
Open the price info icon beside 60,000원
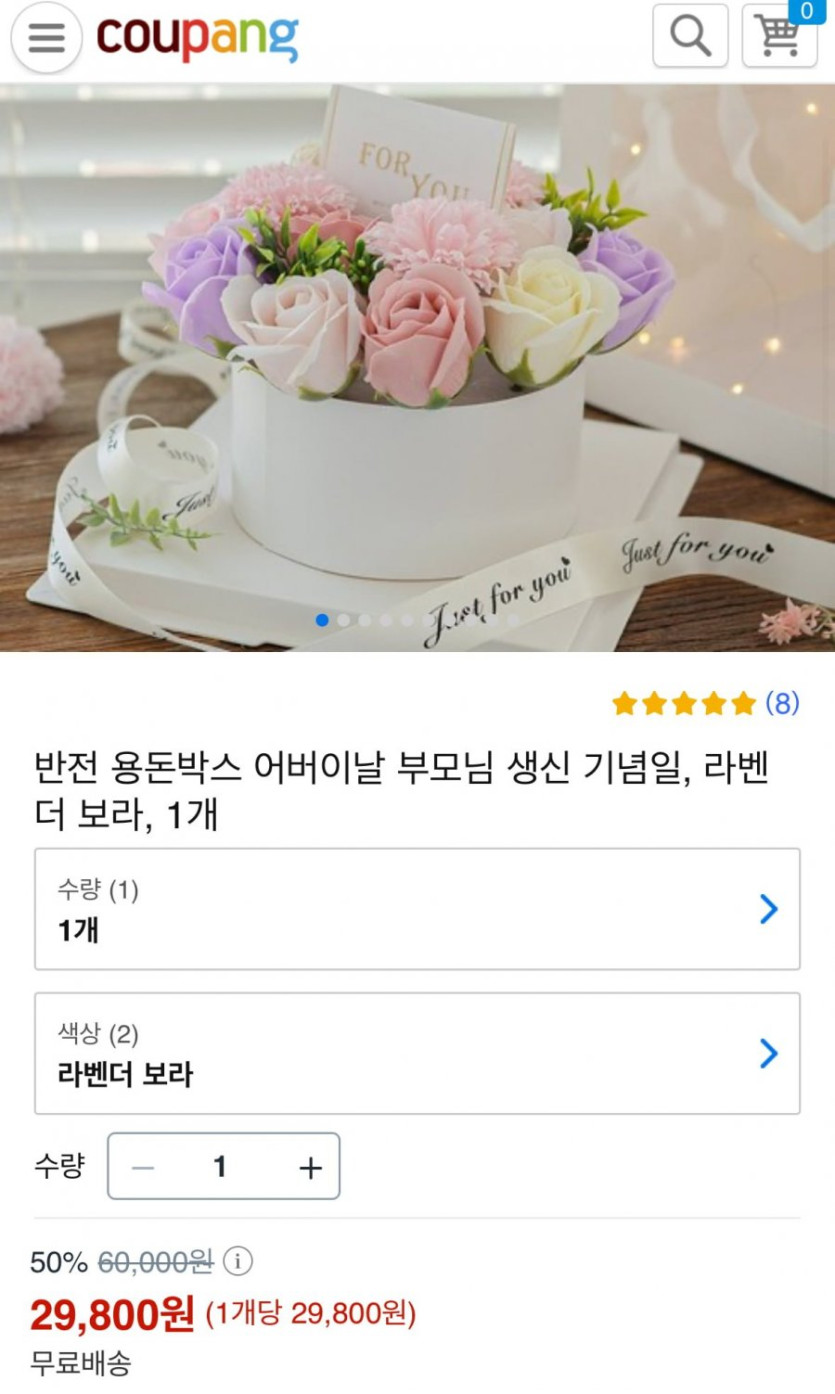click(238, 1262)
